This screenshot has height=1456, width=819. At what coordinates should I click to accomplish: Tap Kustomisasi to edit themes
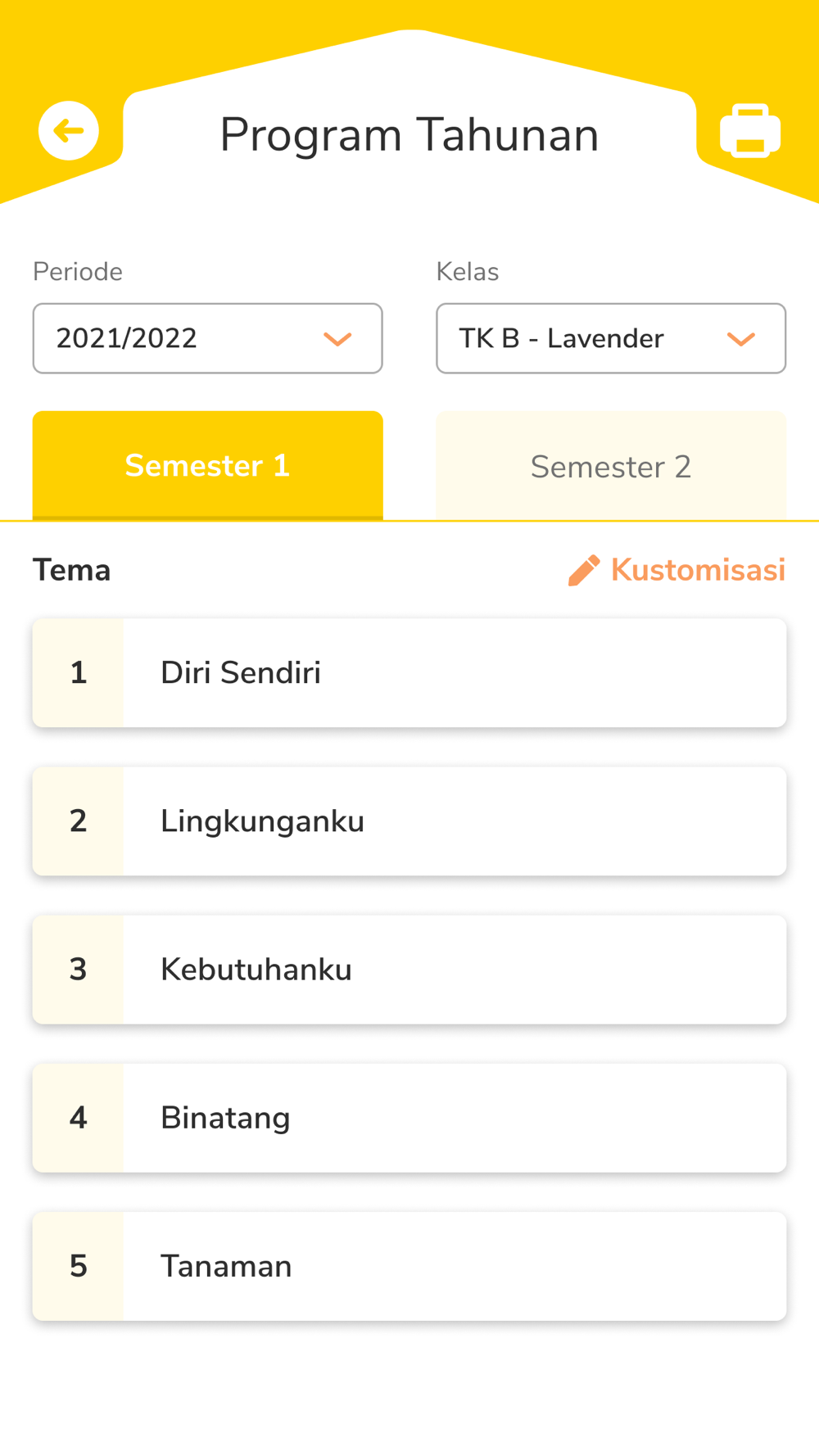[x=676, y=570]
